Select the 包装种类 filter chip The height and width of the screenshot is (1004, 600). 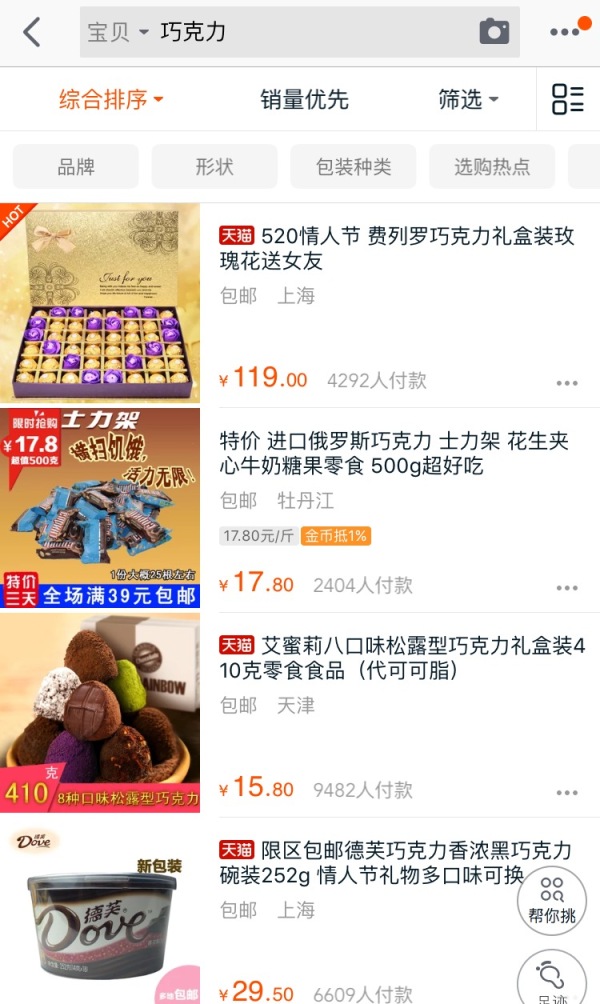[353, 166]
